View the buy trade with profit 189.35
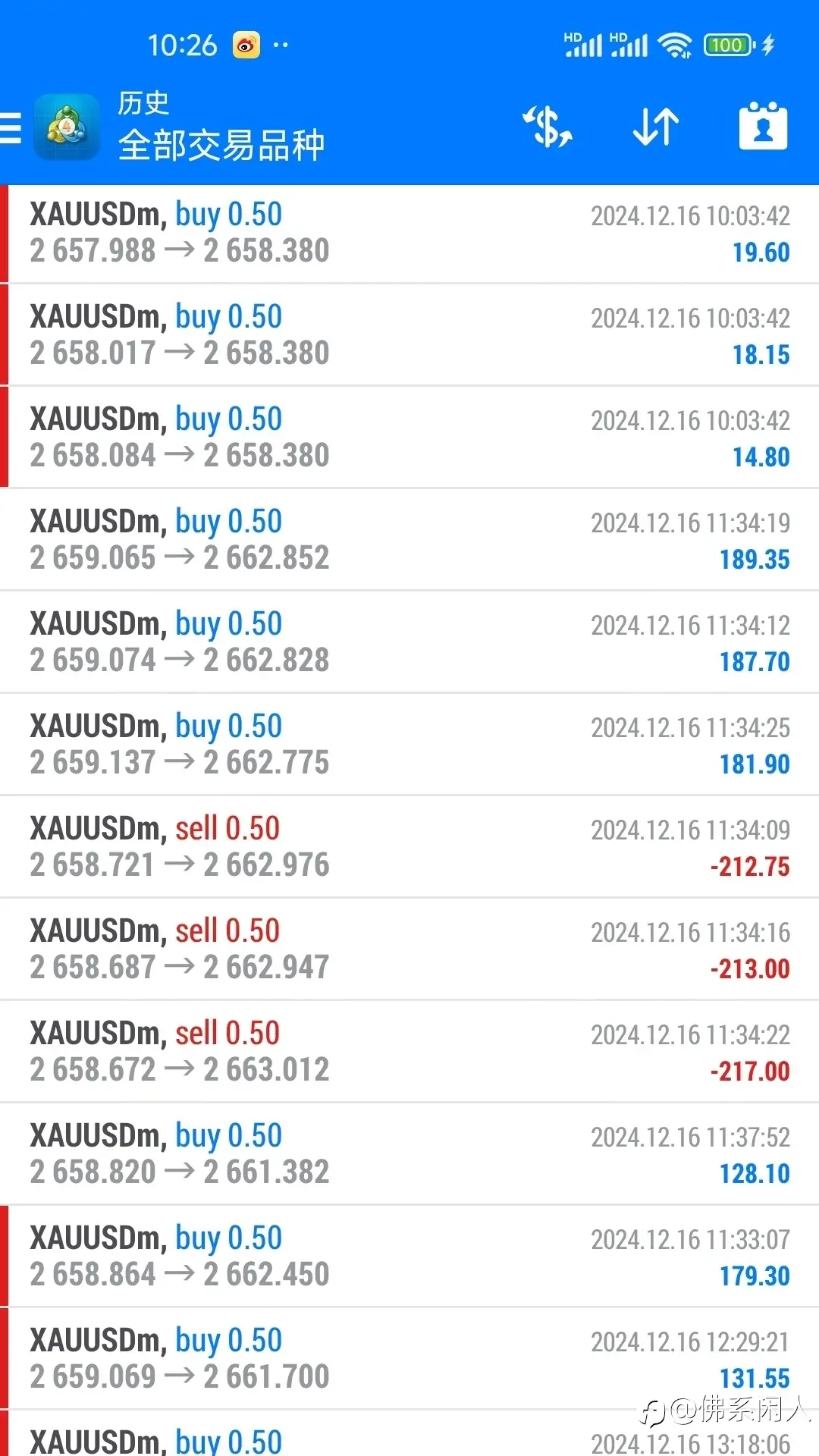819x1456 pixels. point(409,540)
